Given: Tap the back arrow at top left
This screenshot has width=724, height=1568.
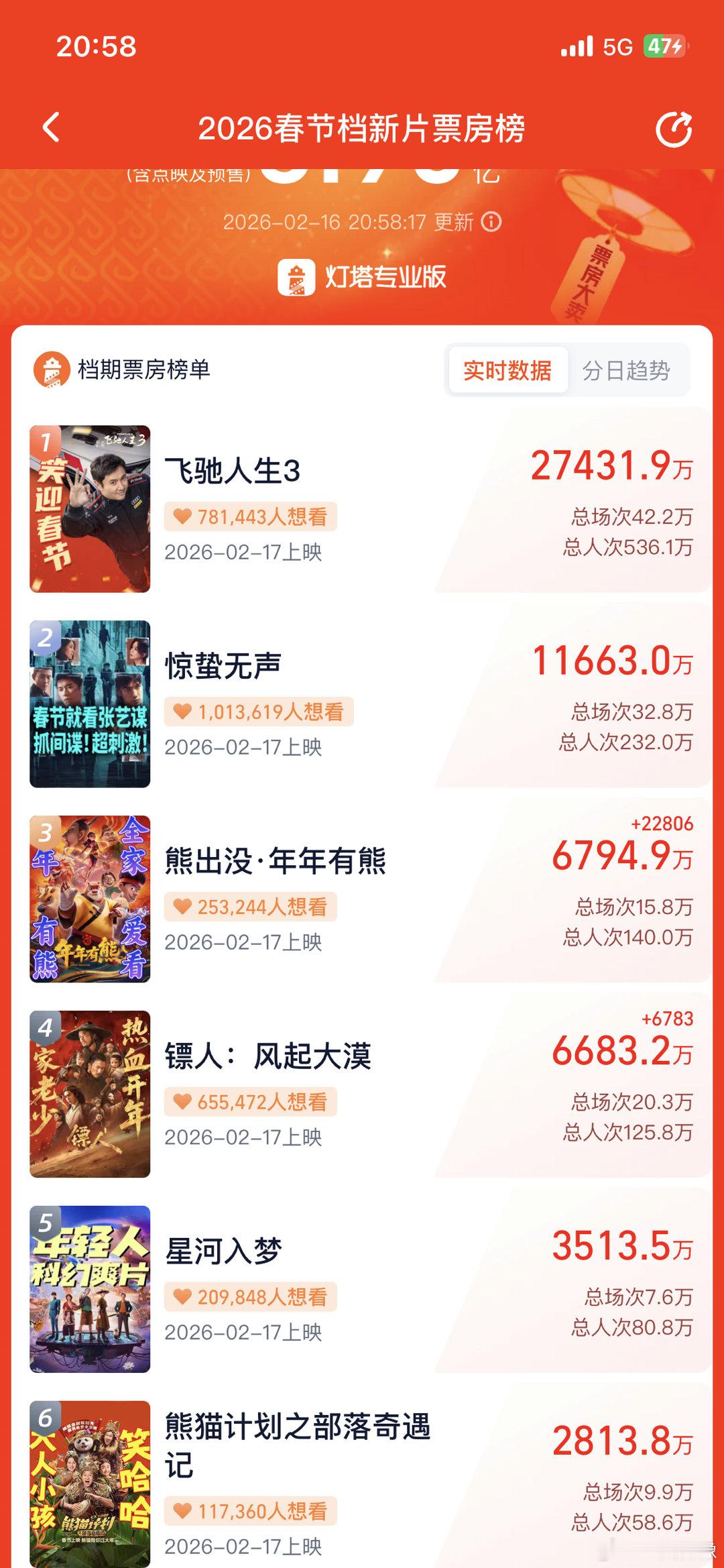Looking at the screenshot, I should coord(51,127).
